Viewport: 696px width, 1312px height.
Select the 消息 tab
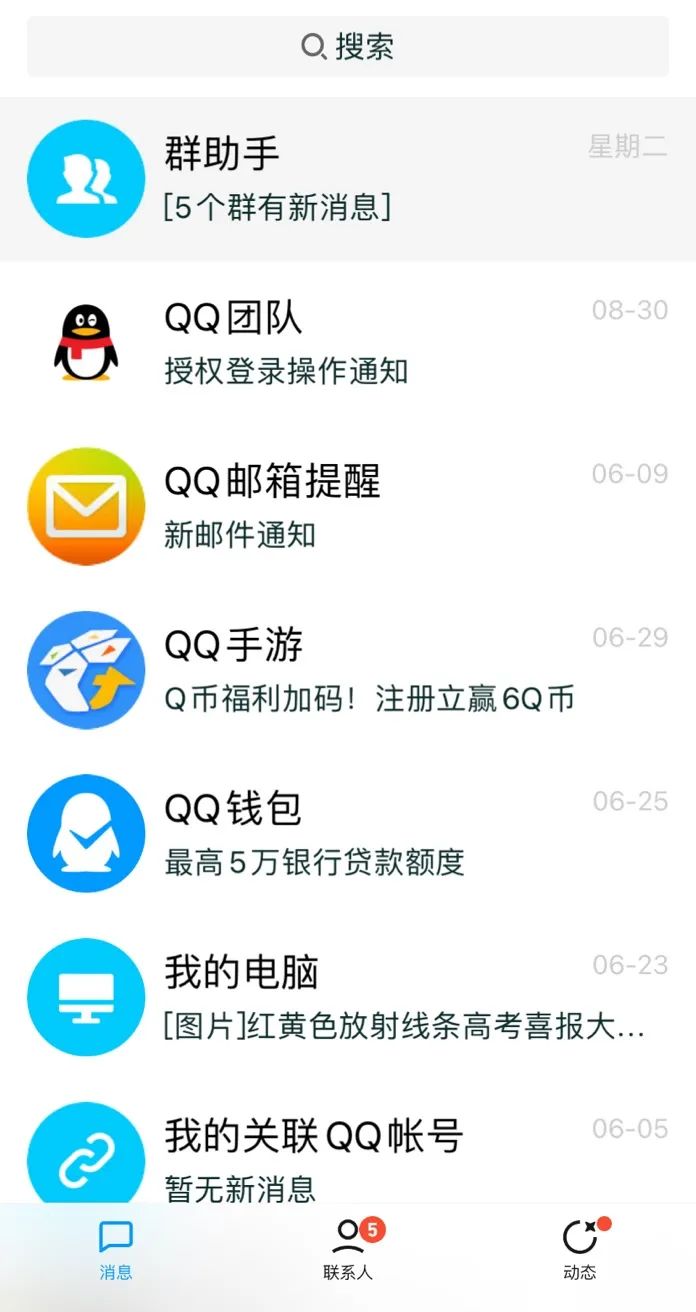click(116, 1251)
